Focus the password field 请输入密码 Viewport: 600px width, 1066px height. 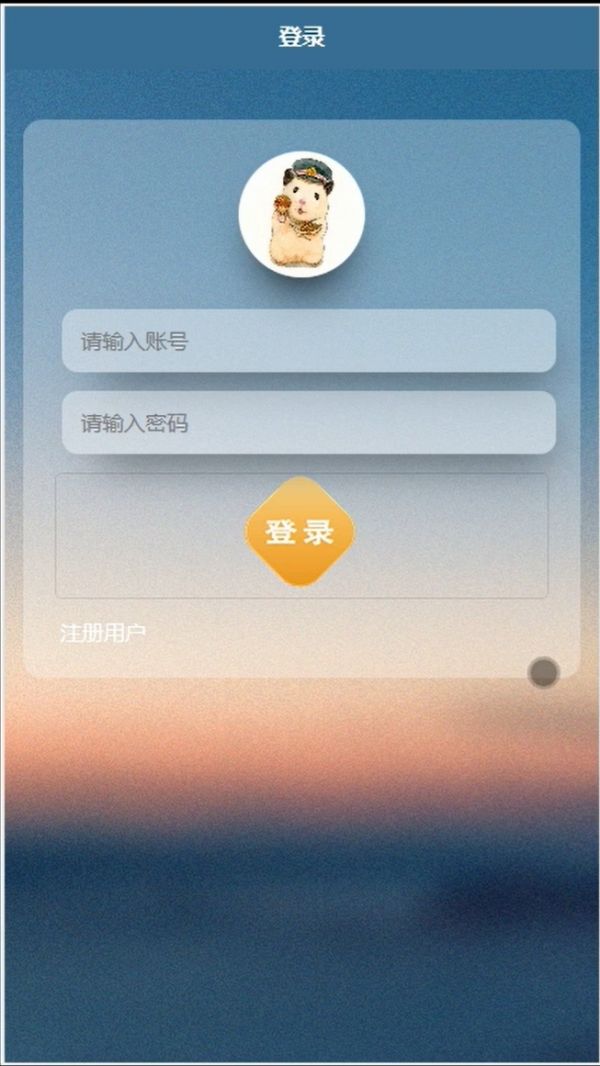click(308, 423)
